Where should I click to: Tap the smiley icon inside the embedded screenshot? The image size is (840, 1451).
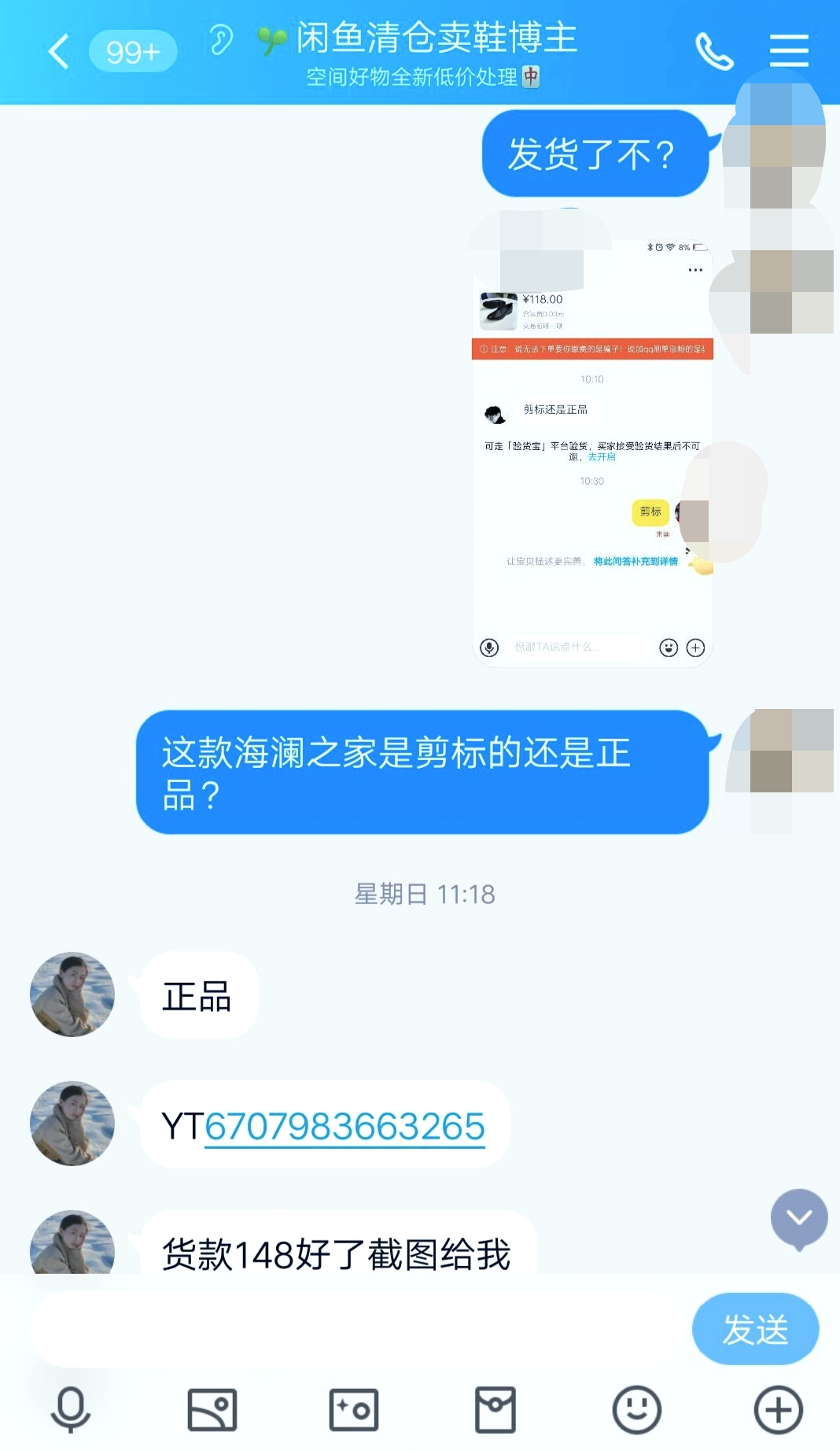click(x=668, y=647)
